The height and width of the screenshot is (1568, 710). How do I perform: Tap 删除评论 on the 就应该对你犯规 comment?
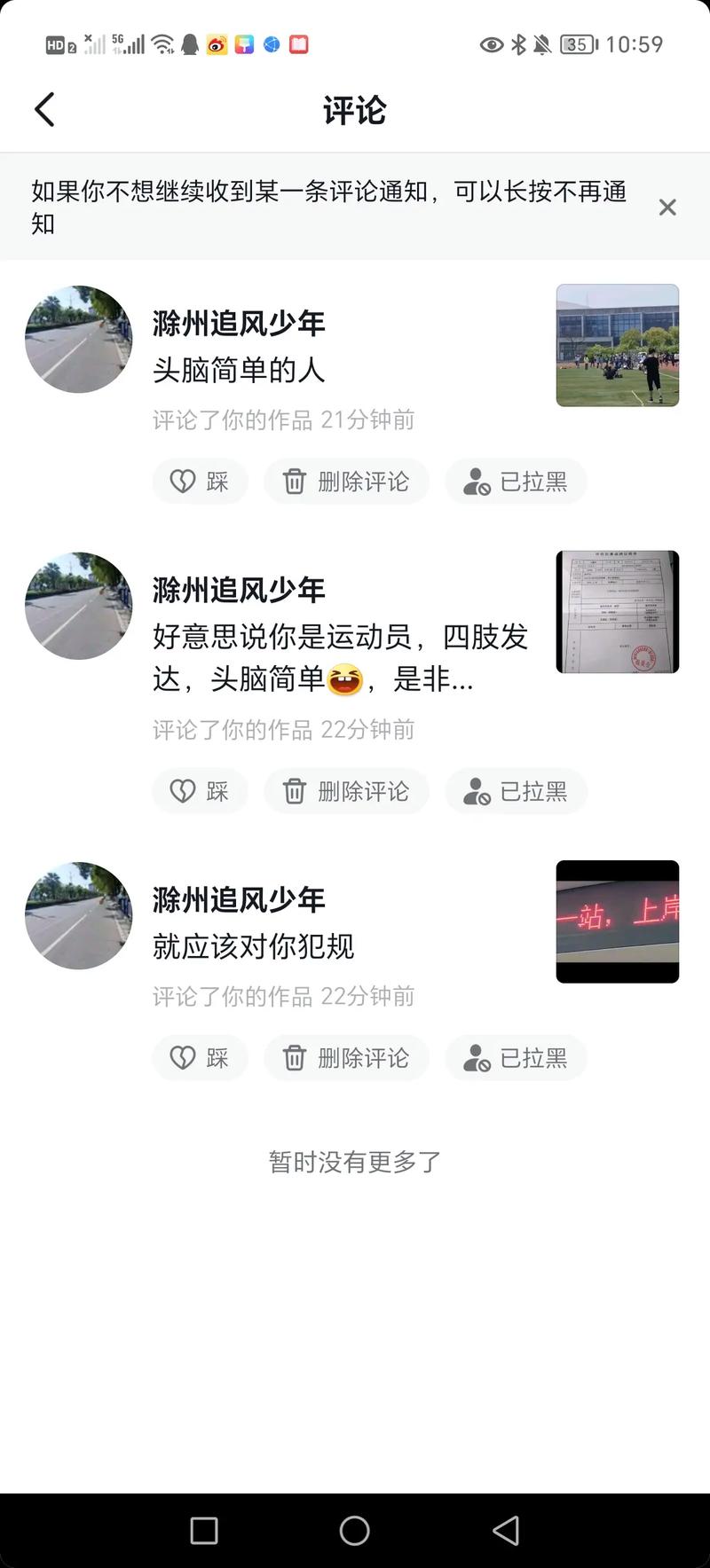(346, 1058)
